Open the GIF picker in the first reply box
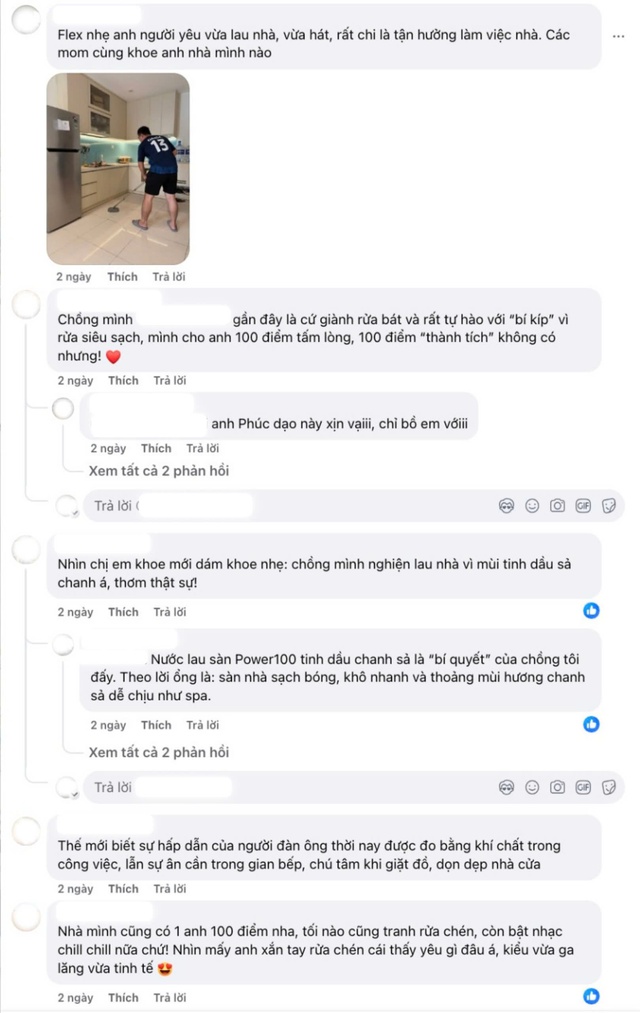The width and height of the screenshot is (640, 1013). pos(583,506)
